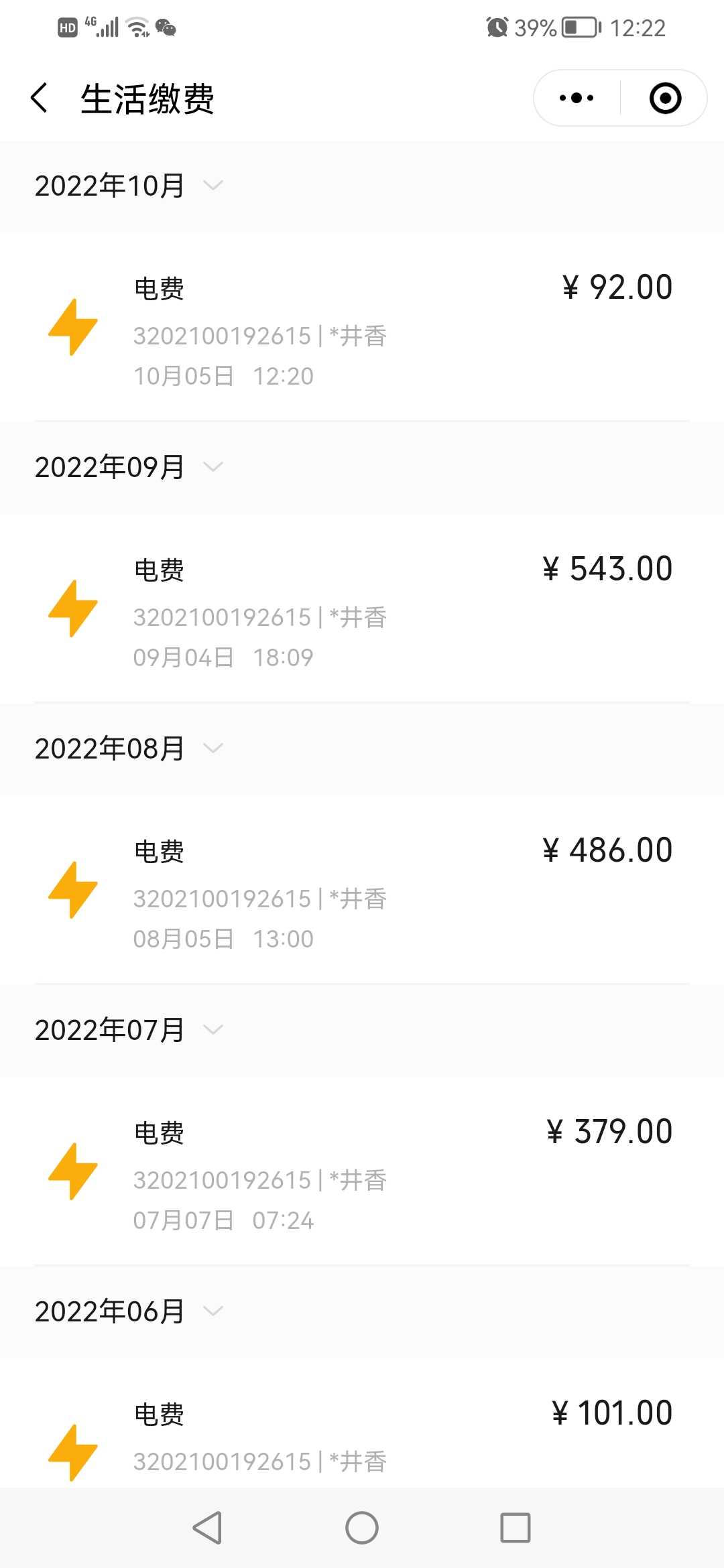Close the mini program via circle icon
724x1568 pixels.
(665, 99)
